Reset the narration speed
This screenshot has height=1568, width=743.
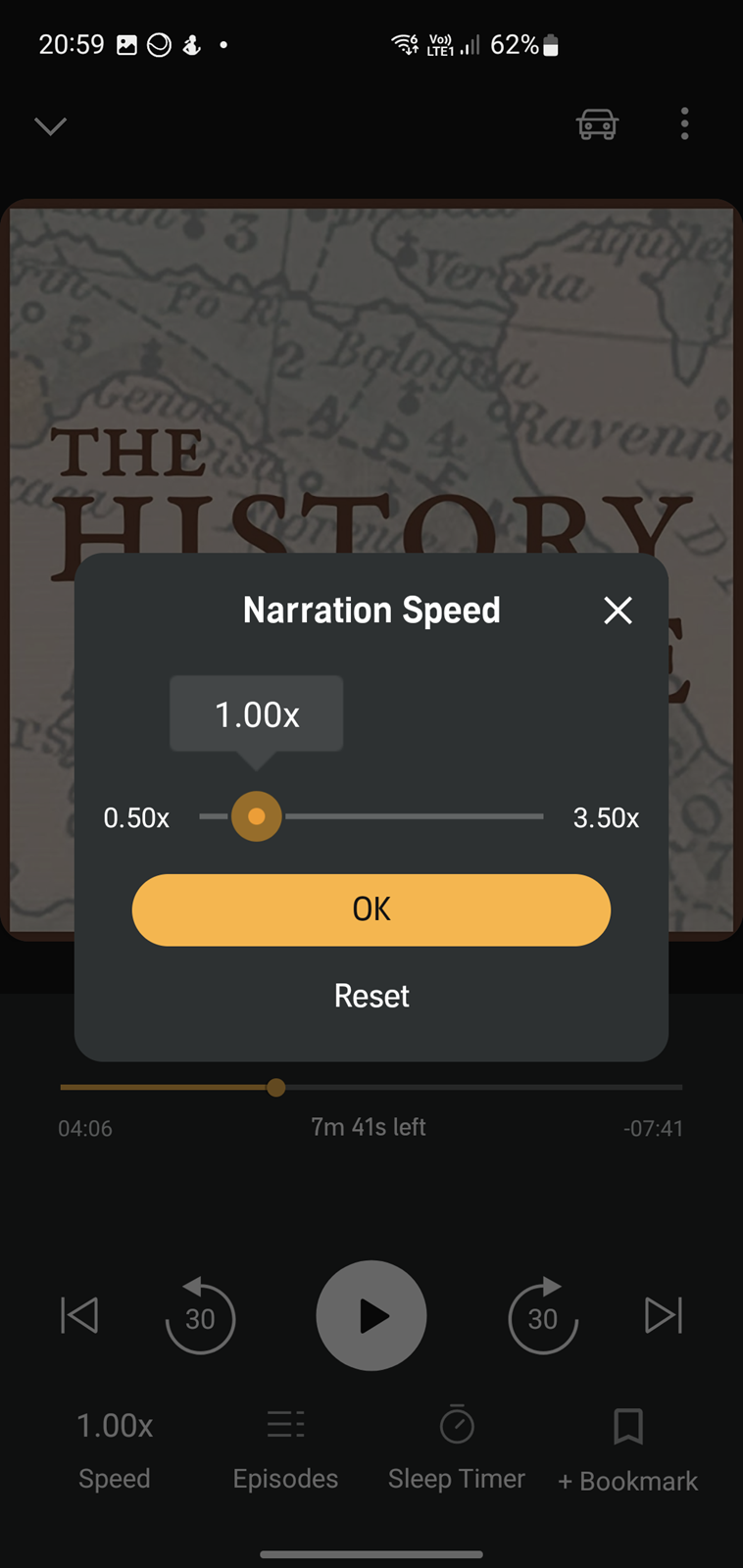[371, 996]
